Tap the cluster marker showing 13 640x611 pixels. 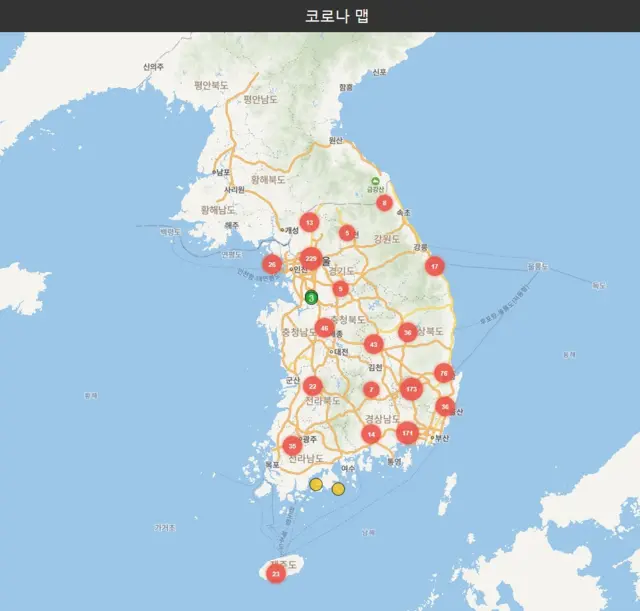[310, 222]
